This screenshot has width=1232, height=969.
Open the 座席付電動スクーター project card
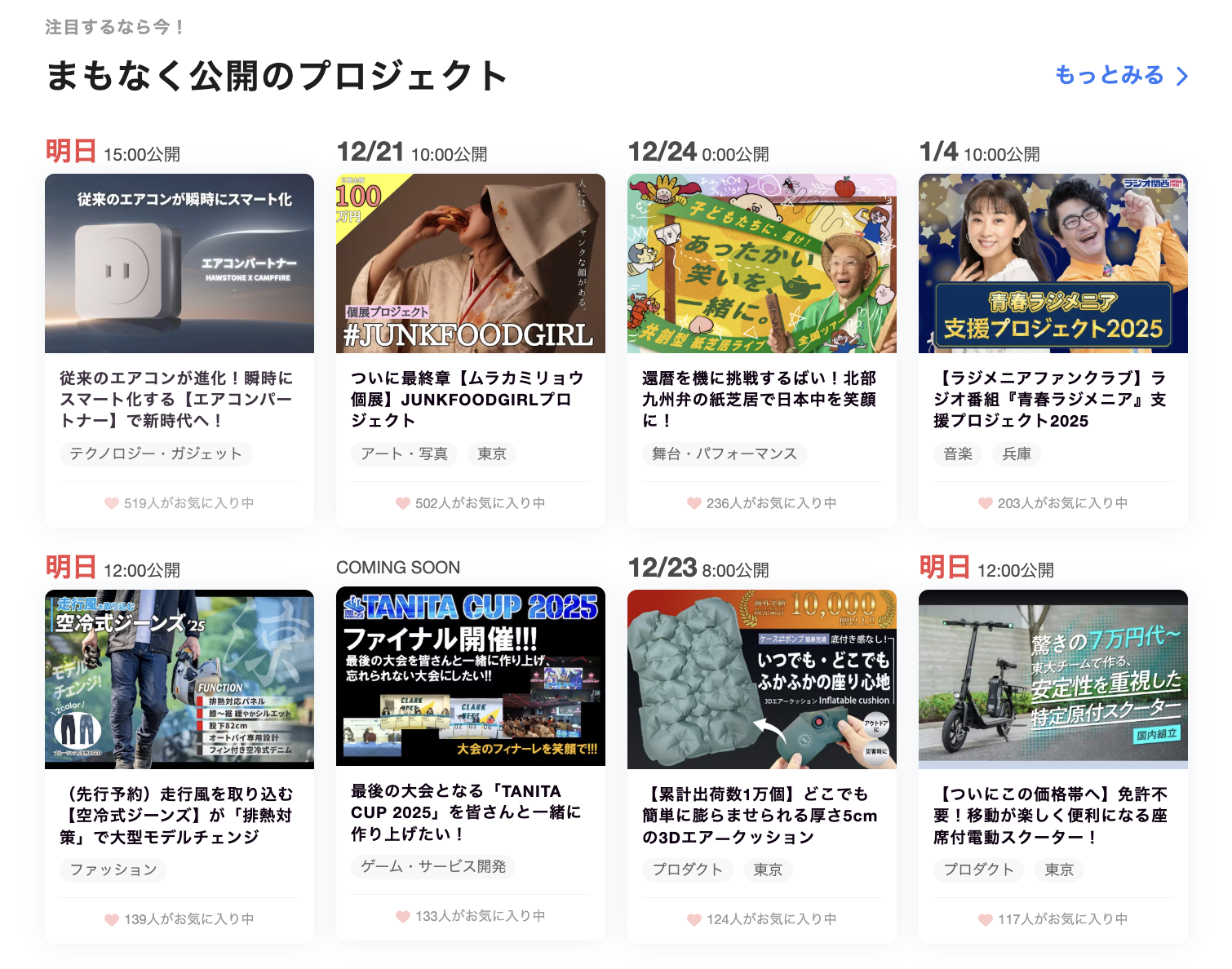[x=1053, y=679]
